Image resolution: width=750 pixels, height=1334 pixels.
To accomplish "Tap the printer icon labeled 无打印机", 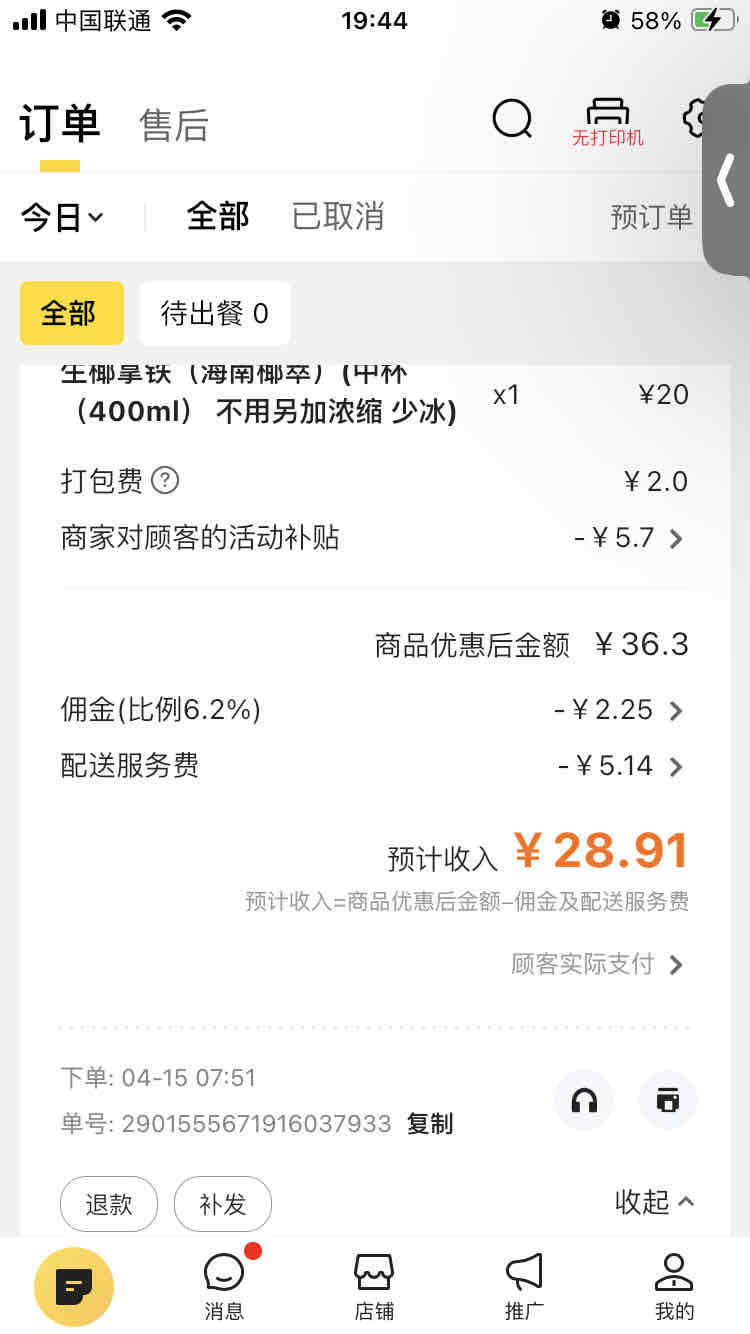I will [607, 122].
